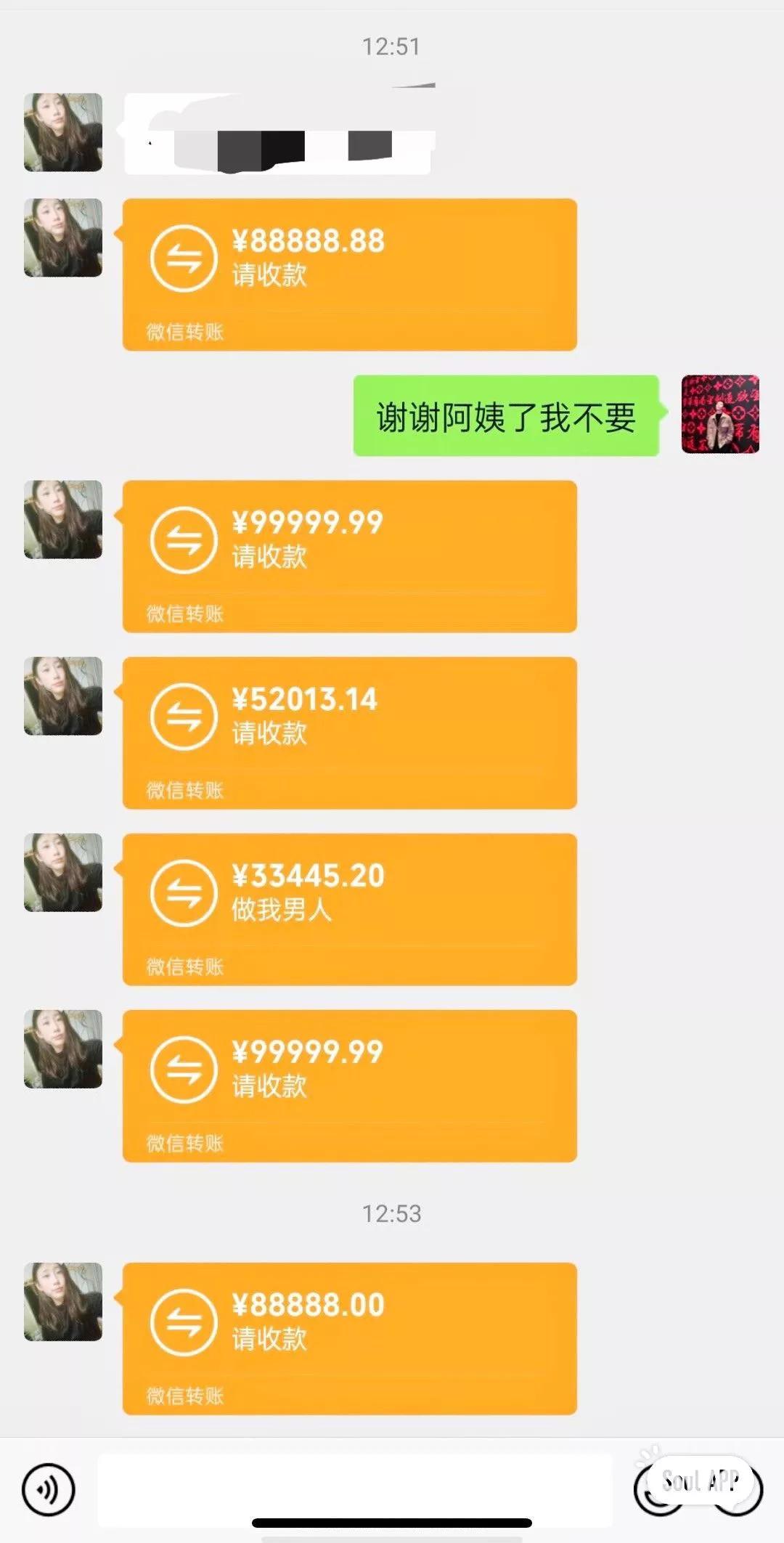Tap the arrows icon on the 做我男人 transfer
The height and width of the screenshot is (1543, 784).
tap(184, 892)
